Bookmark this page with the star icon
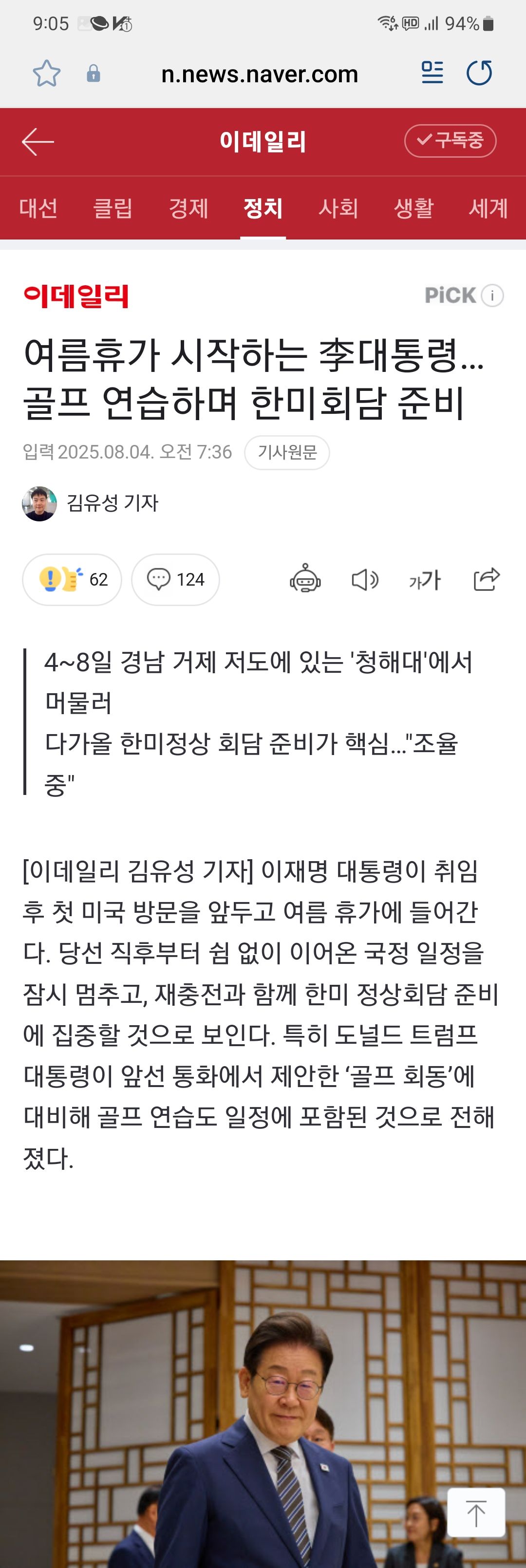This screenshot has width=526, height=1568. [x=46, y=74]
